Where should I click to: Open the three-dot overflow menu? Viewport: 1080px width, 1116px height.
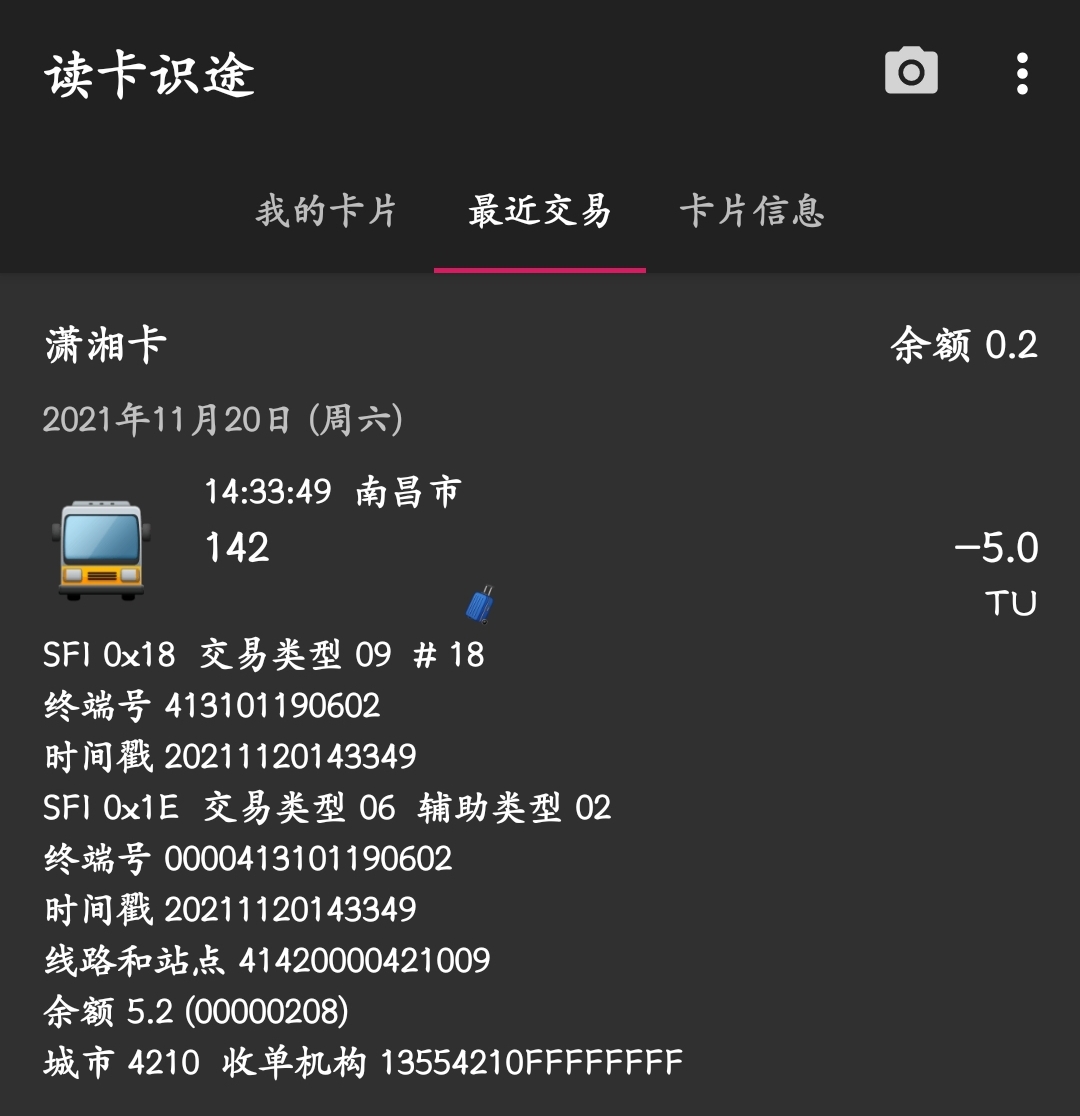[1021, 74]
